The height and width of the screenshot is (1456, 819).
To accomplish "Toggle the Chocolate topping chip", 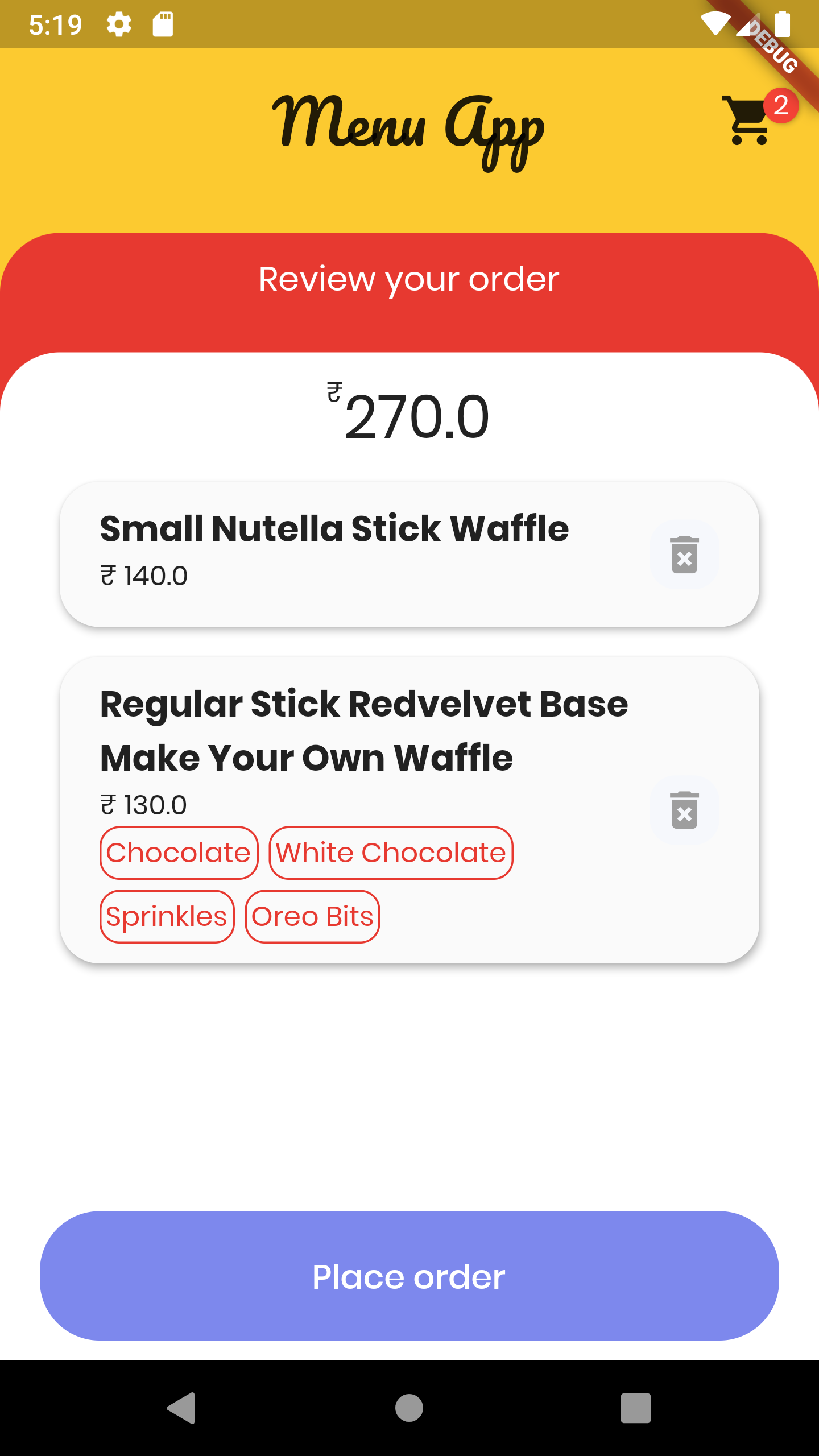I will 178,853.
